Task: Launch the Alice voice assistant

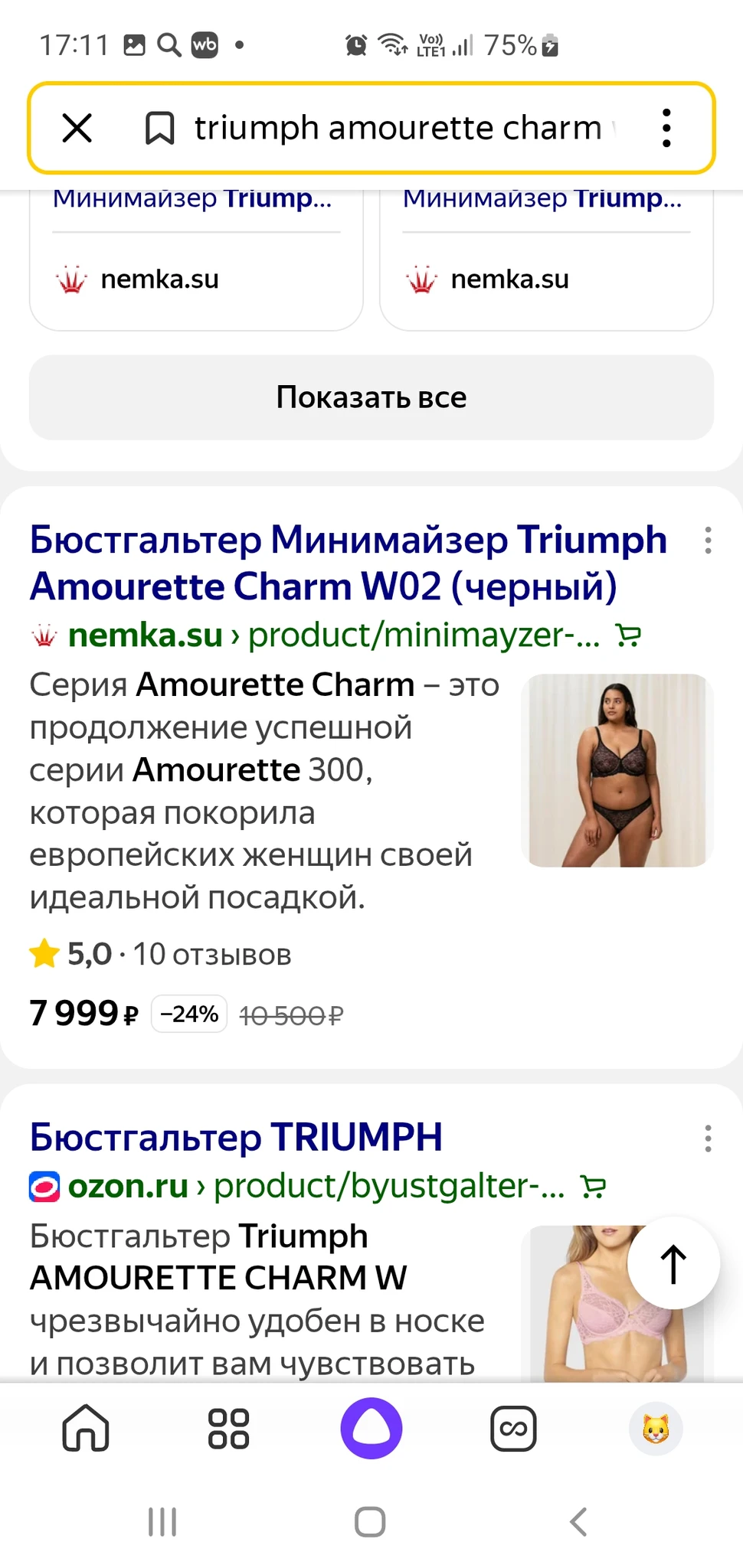Action: [371, 1429]
